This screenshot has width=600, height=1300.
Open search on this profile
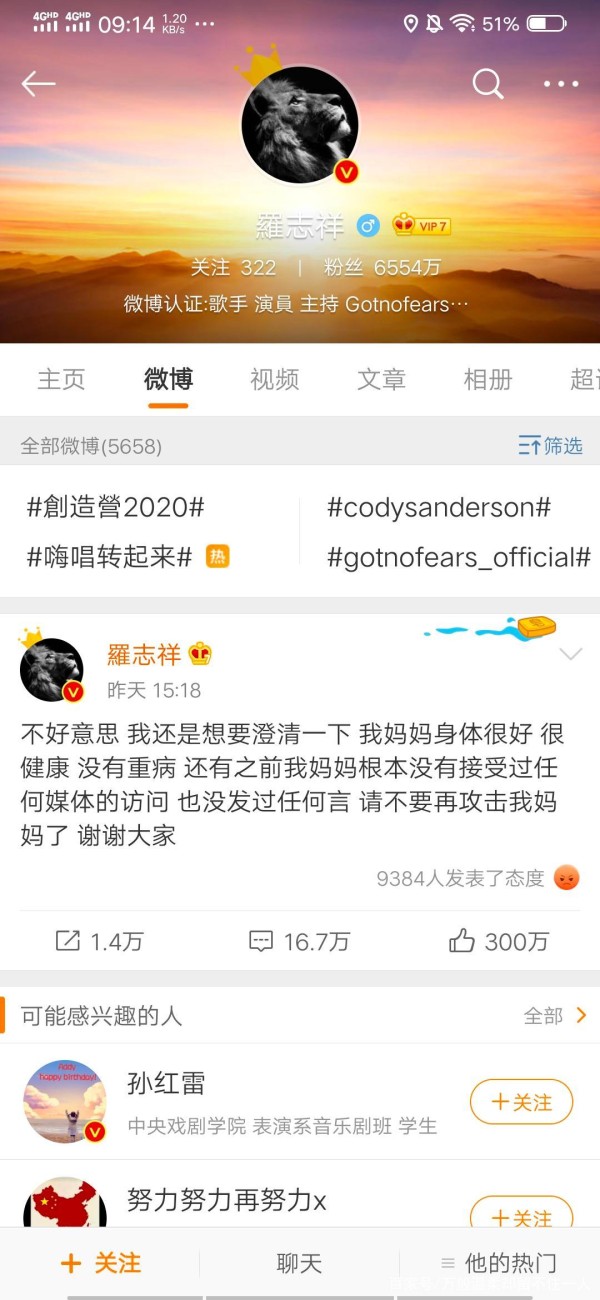click(x=487, y=84)
